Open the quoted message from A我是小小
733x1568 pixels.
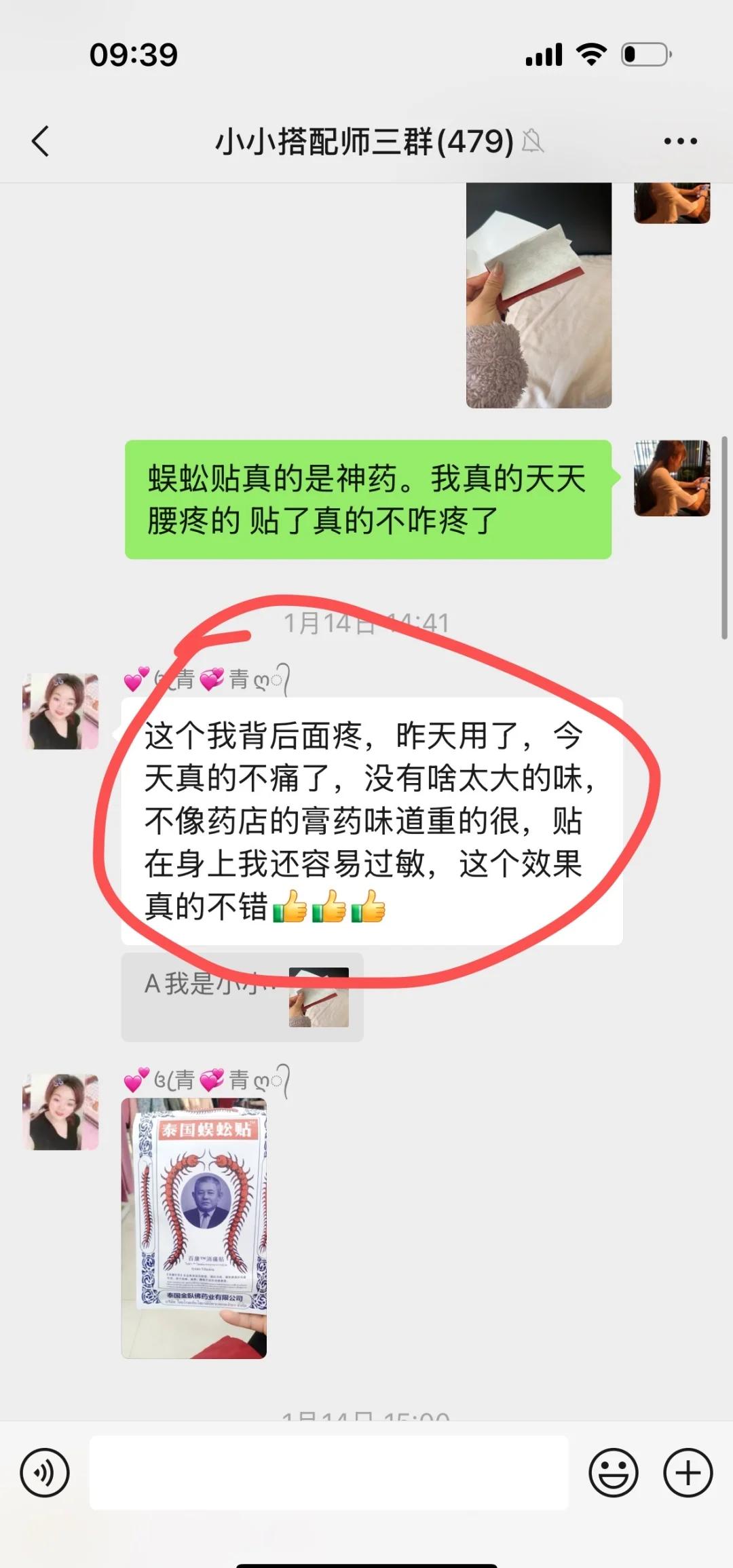tap(242, 997)
